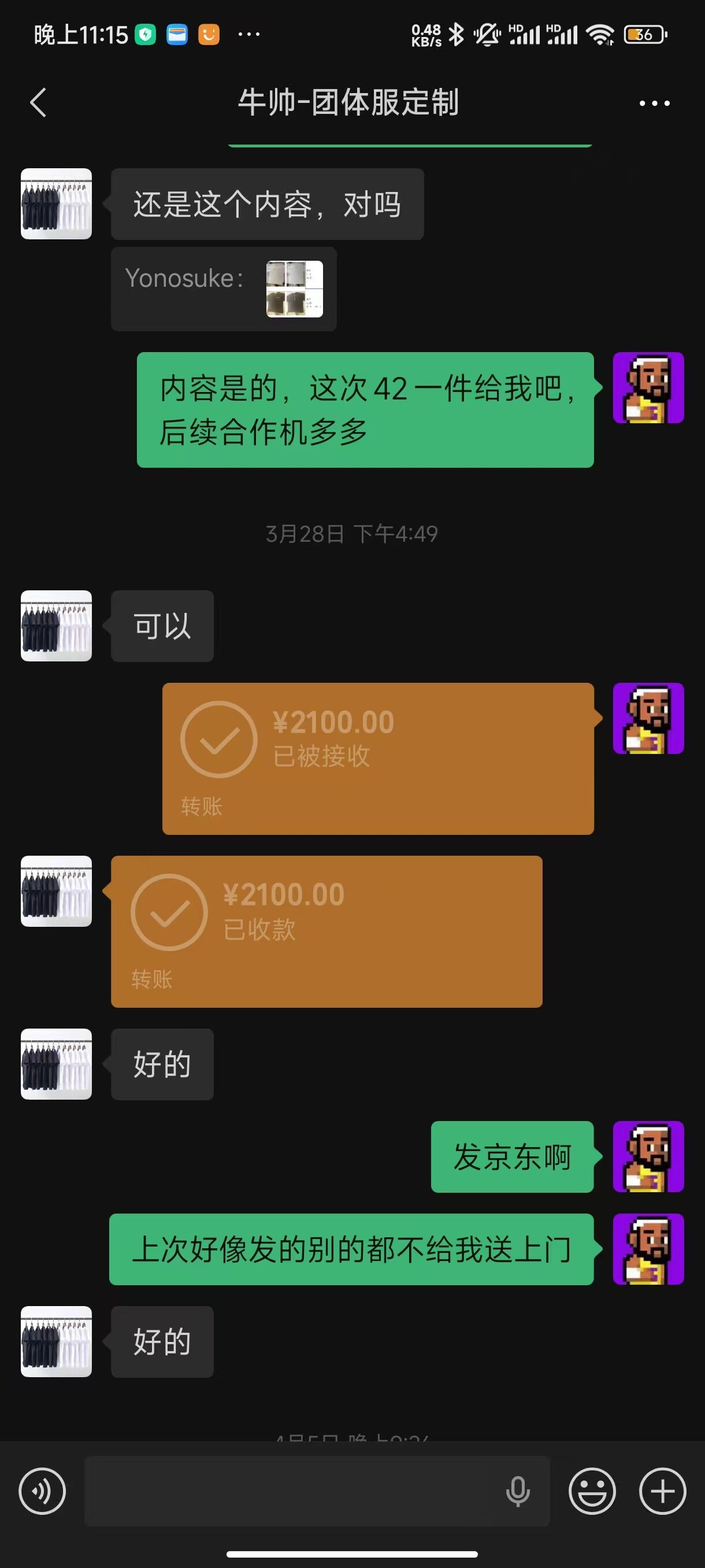Tap the microphone dictation icon

coord(518,1491)
